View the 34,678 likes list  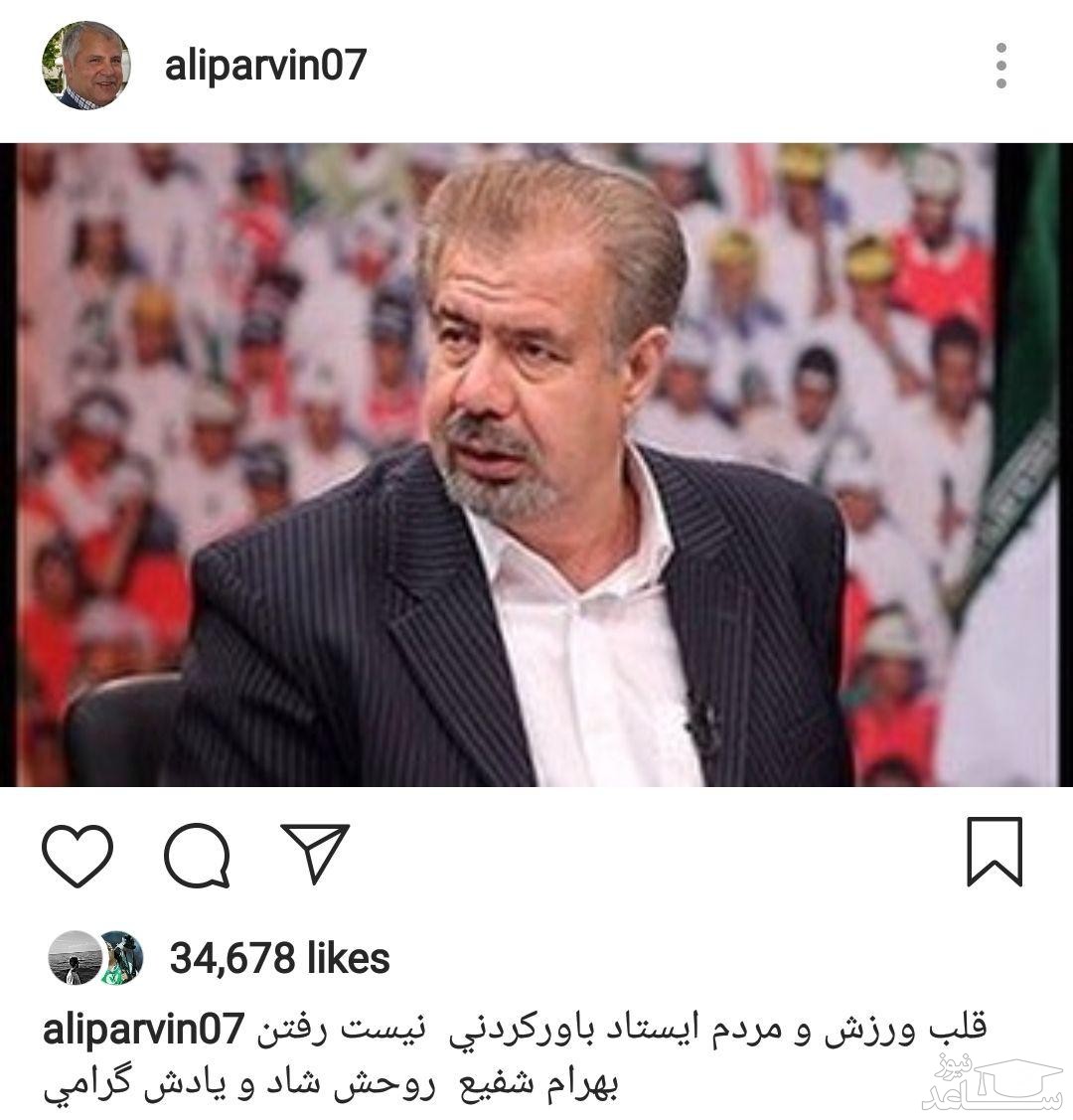coord(281,955)
